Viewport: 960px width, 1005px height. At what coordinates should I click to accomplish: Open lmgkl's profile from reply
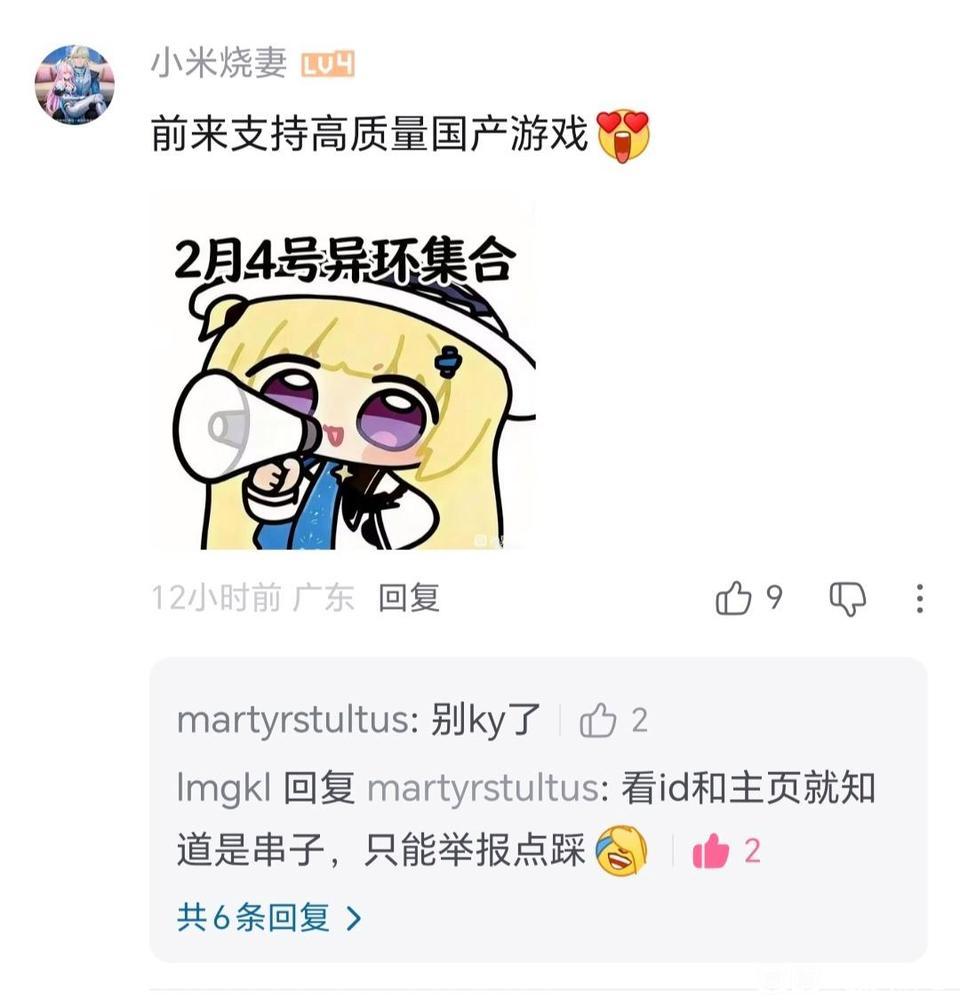pos(223,789)
